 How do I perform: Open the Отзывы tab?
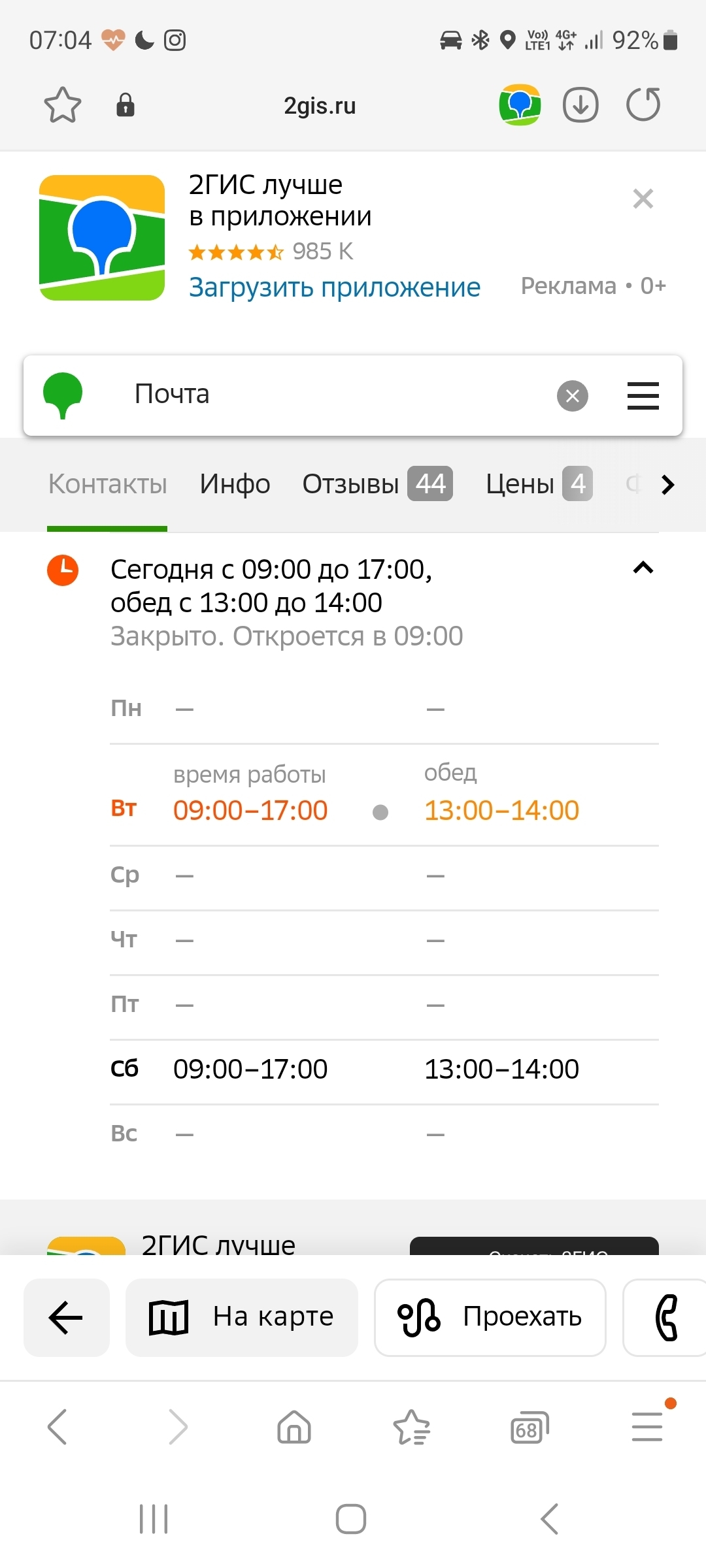pyautogui.click(x=377, y=484)
